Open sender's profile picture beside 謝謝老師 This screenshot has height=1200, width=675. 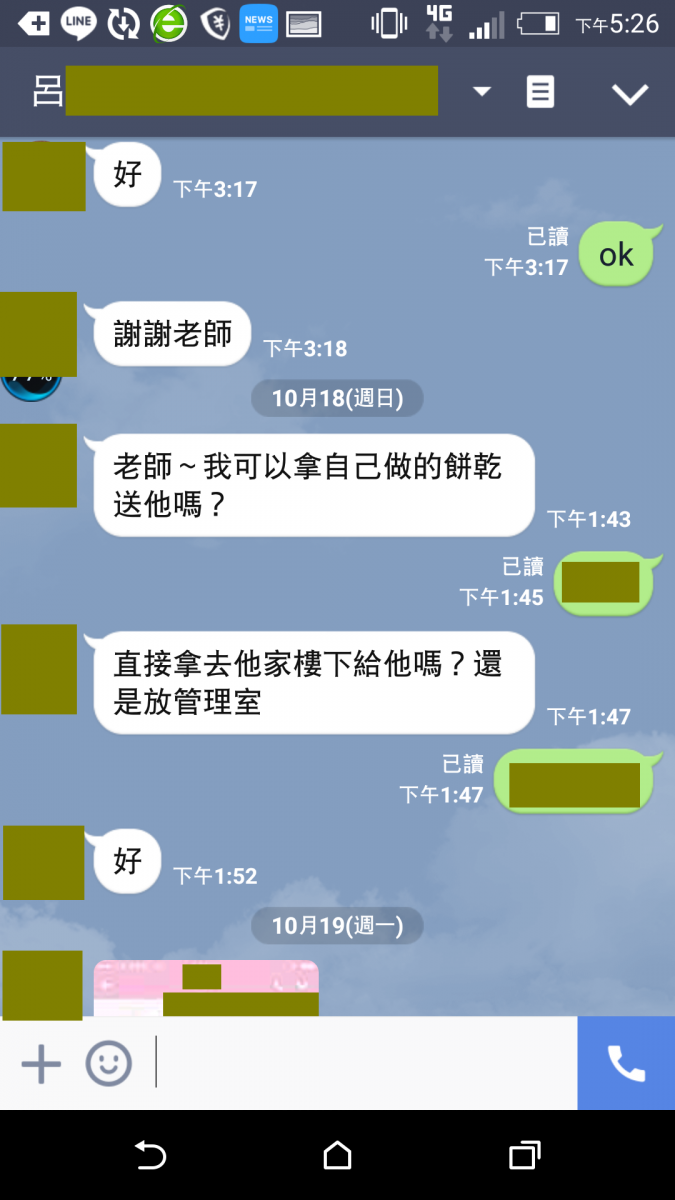(39, 334)
